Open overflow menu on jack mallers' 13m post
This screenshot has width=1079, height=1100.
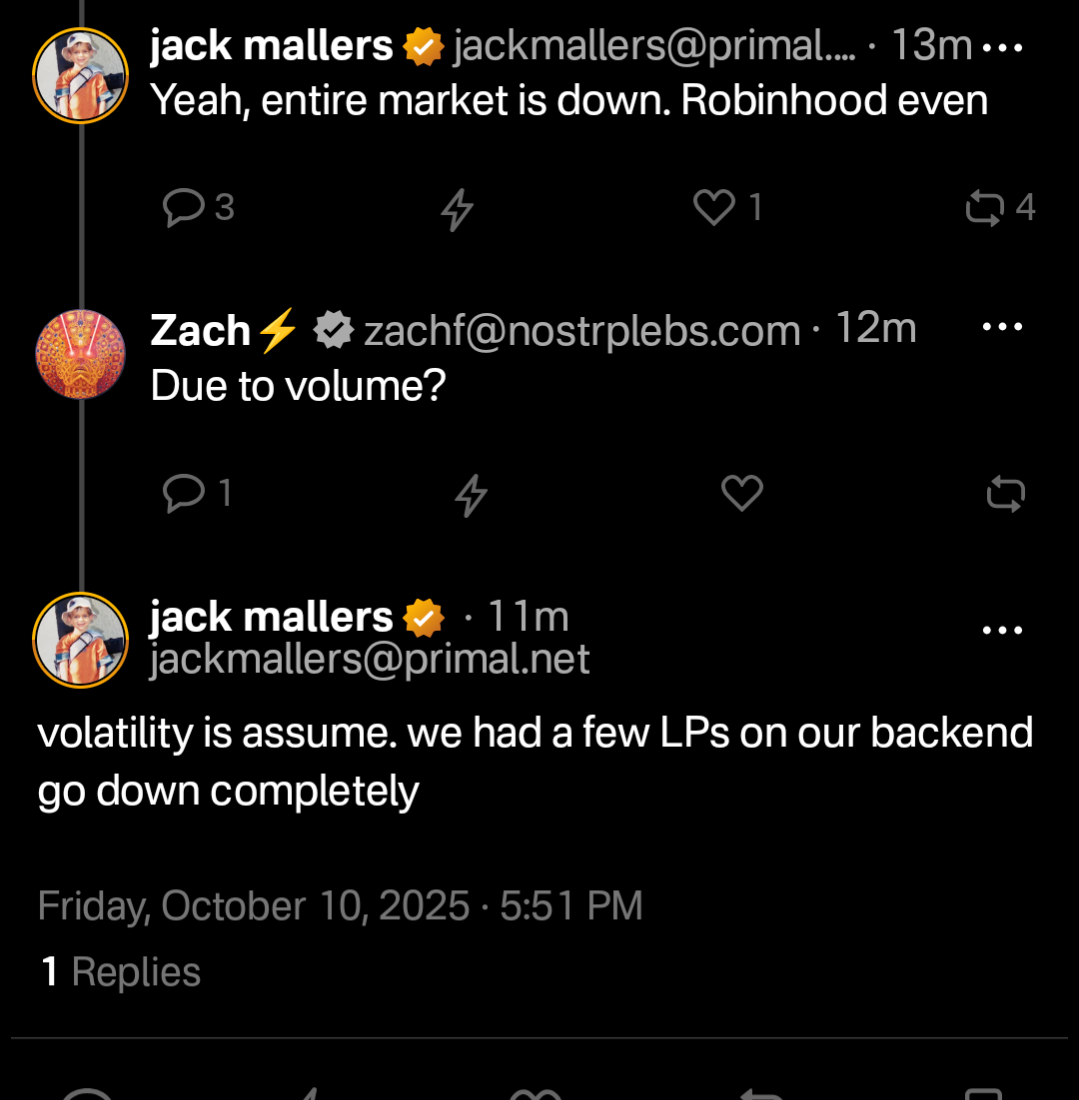tap(1003, 47)
